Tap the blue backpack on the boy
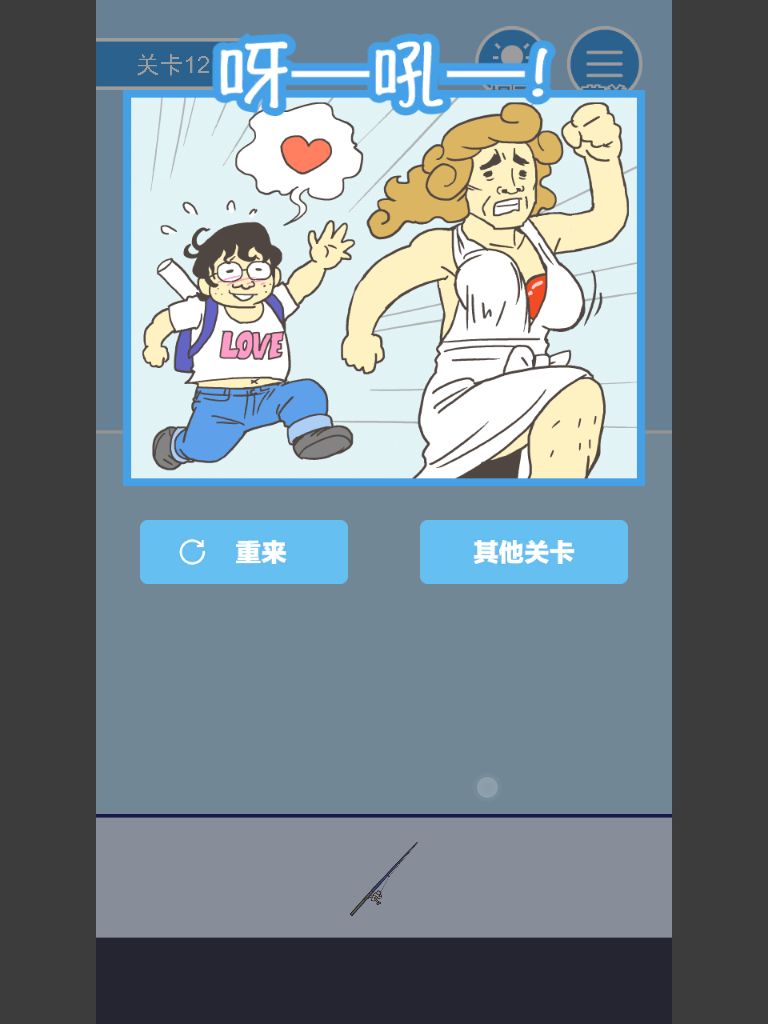The height and width of the screenshot is (1024, 768). click(x=187, y=340)
